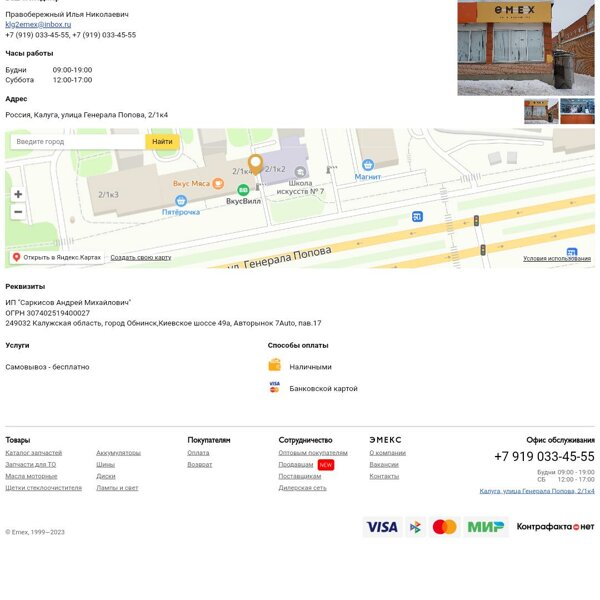Viewport: 600px width, 600px height.
Task: Open the Продавцам link marked NEW
Action: (296, 464)
